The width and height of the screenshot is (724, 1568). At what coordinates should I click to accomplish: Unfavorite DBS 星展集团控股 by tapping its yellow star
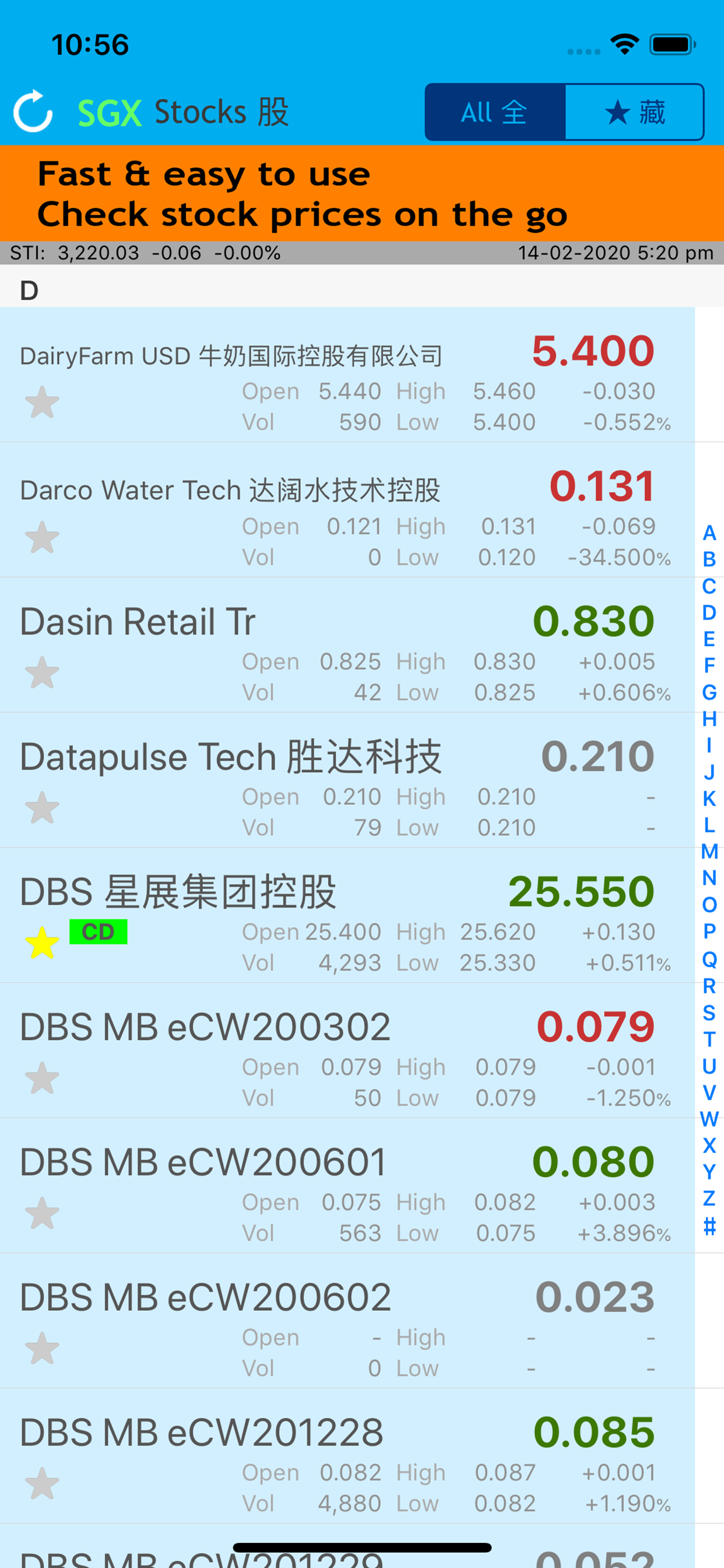[x=41, y=942]
